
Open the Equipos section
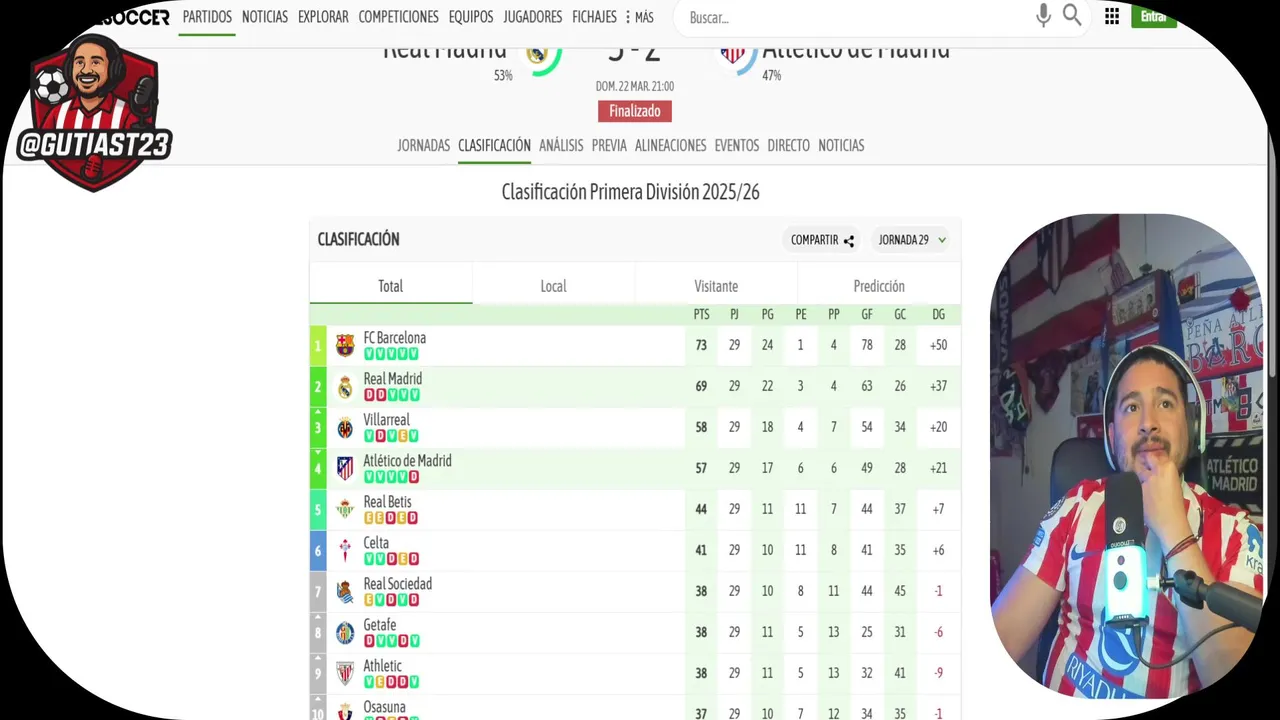click(x=470, y=17)
